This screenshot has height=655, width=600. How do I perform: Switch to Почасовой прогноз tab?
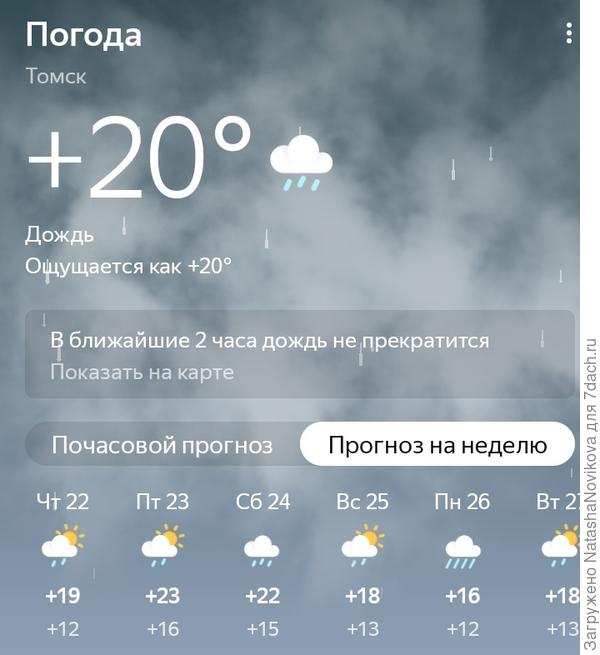pos(162,445)
